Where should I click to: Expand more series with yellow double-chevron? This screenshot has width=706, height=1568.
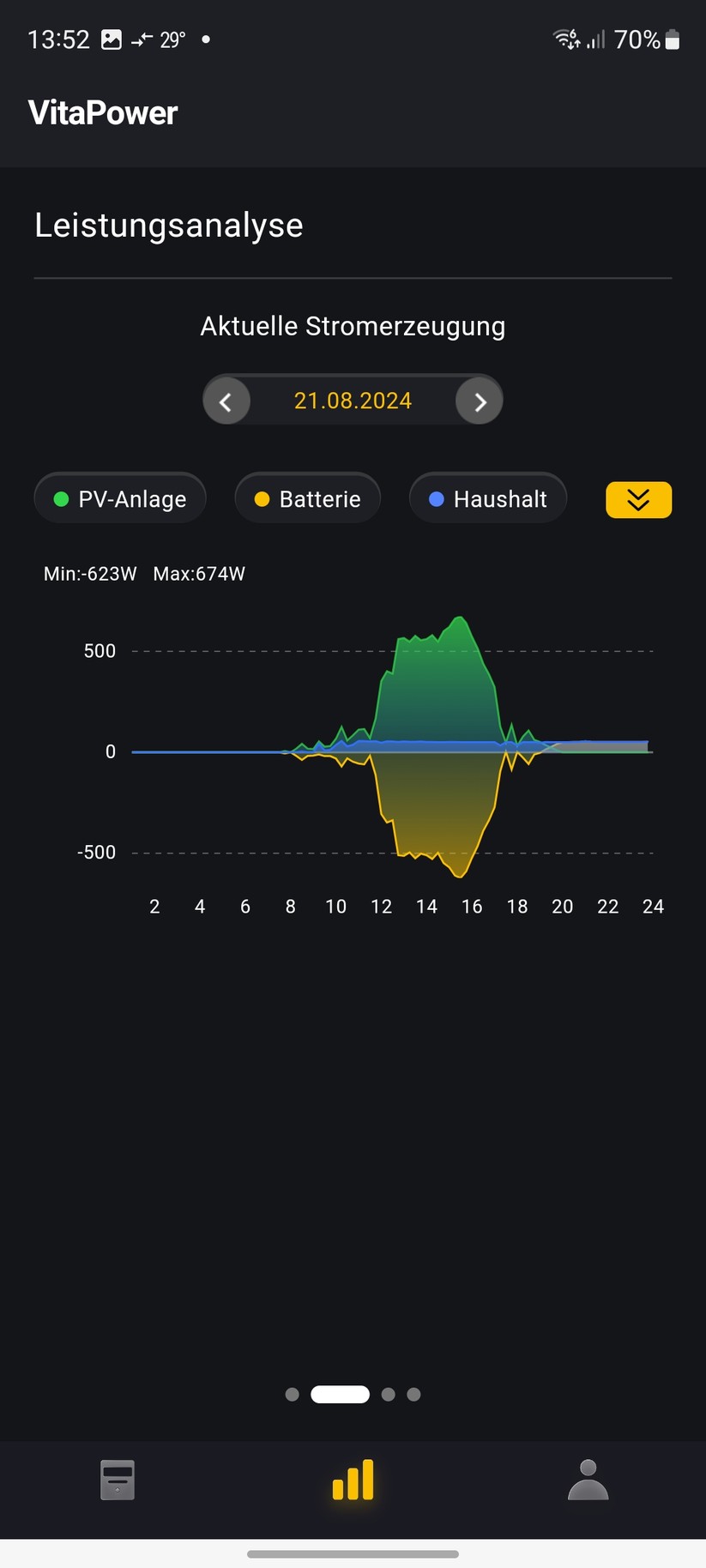pos(638,499)
